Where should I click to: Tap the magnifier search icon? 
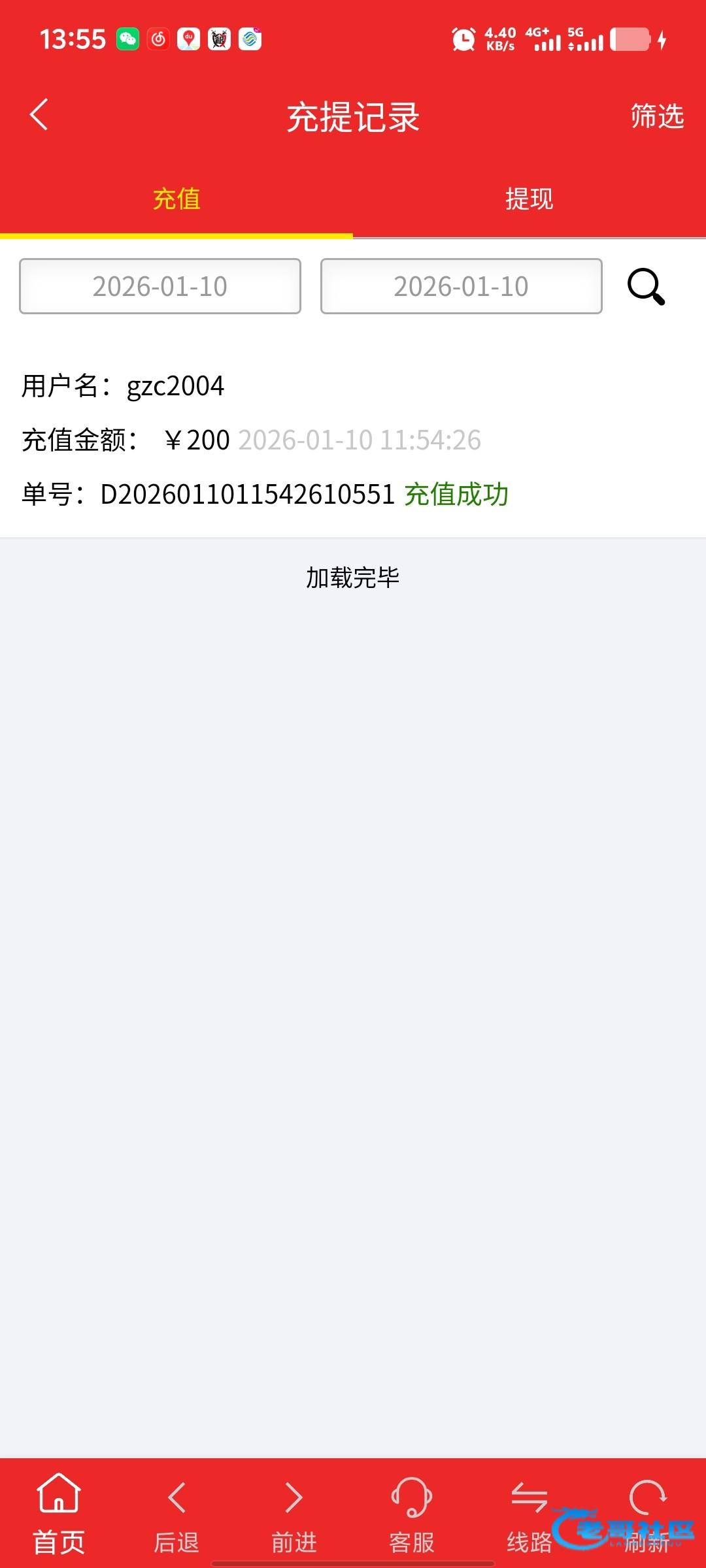646,286
